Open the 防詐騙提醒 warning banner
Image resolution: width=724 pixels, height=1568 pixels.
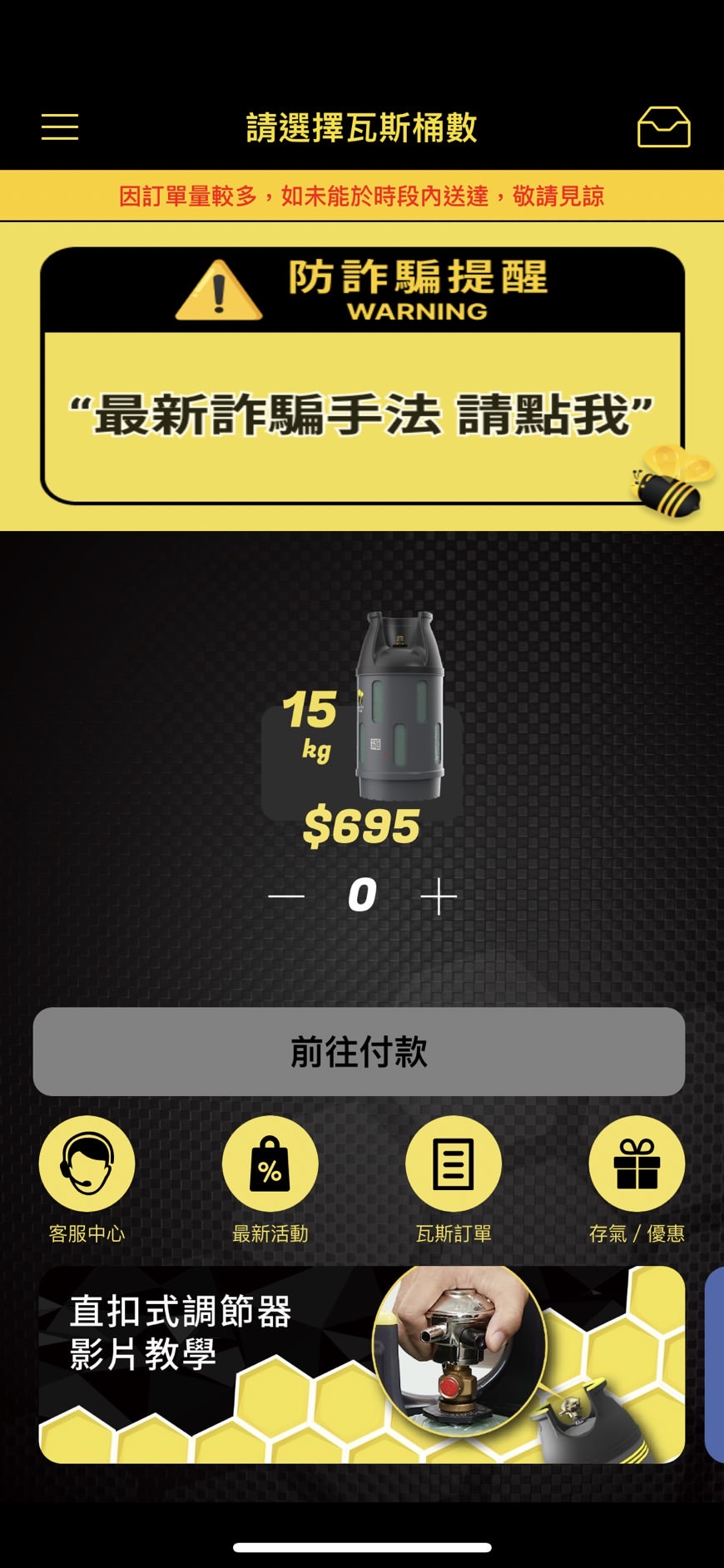[x=362, y=376]
